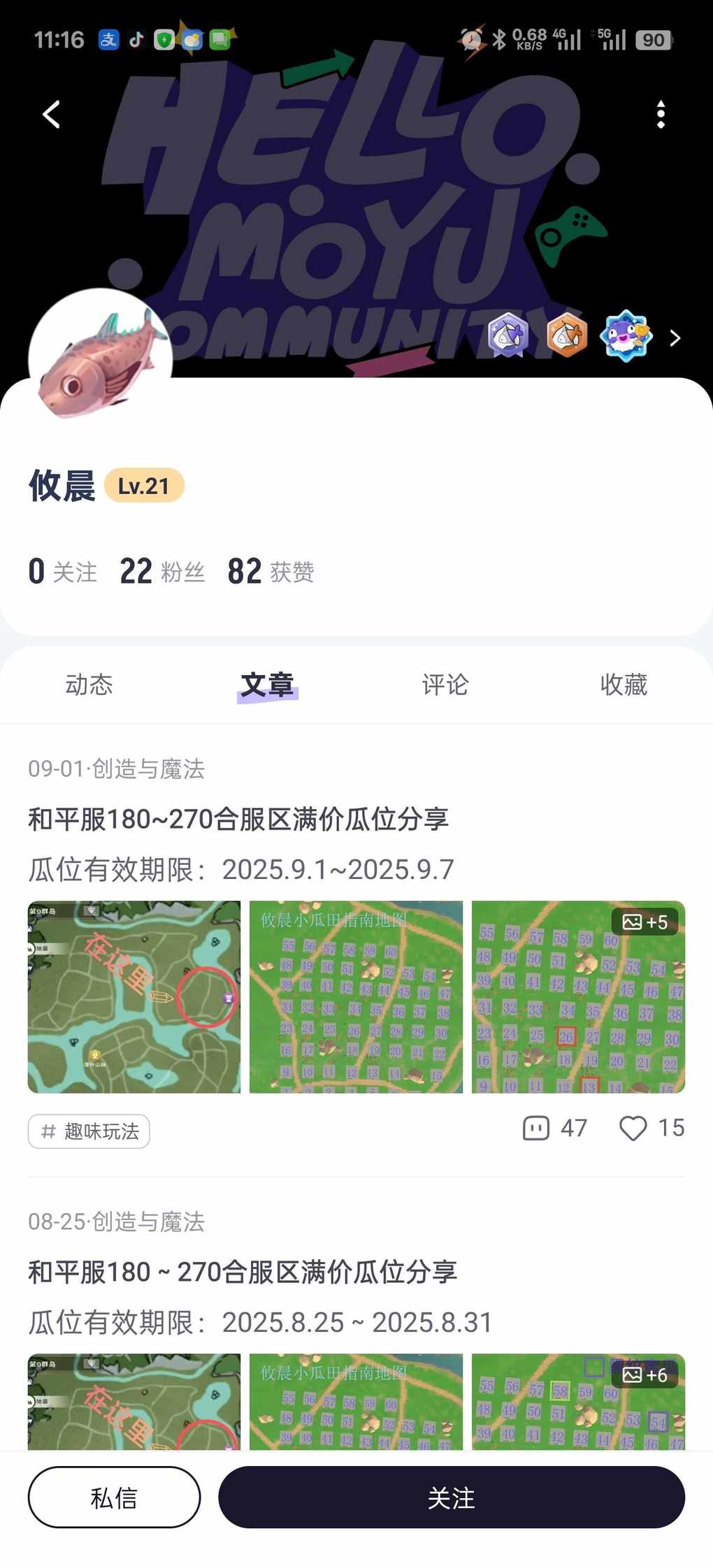The image size is (713, 1568).
Task: Open the three-dot overflow menu
Action: coord(661,115)
